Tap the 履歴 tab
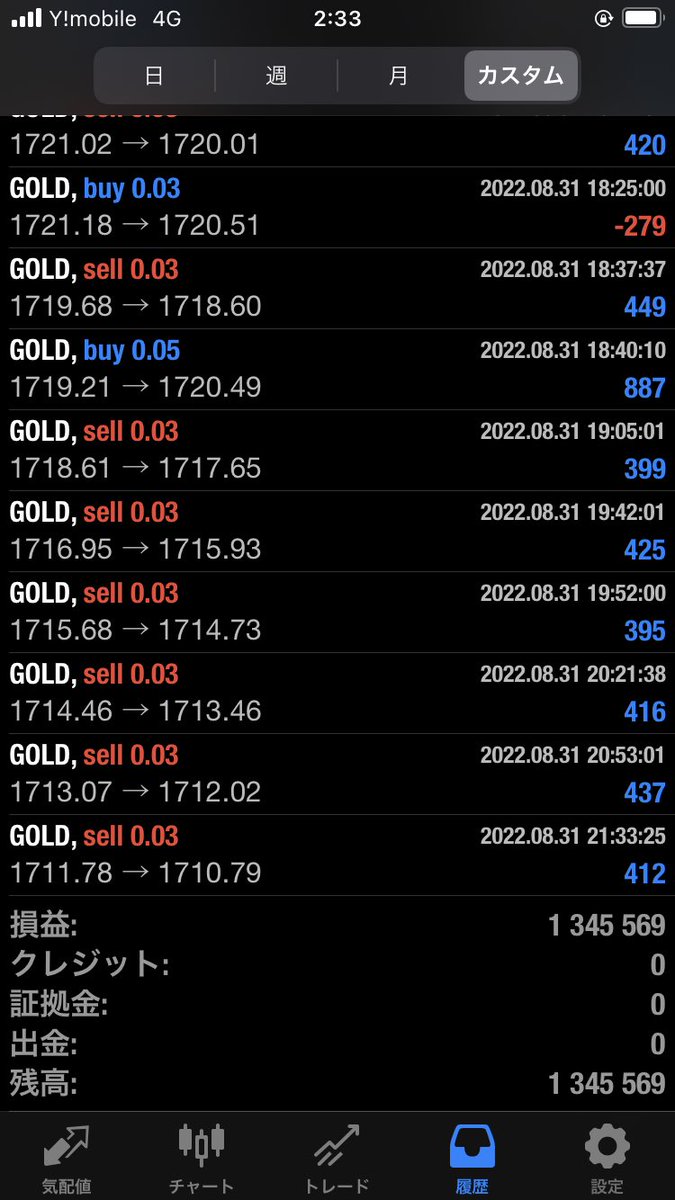This screenshot has width=675, height=1200. (472, 1158)
